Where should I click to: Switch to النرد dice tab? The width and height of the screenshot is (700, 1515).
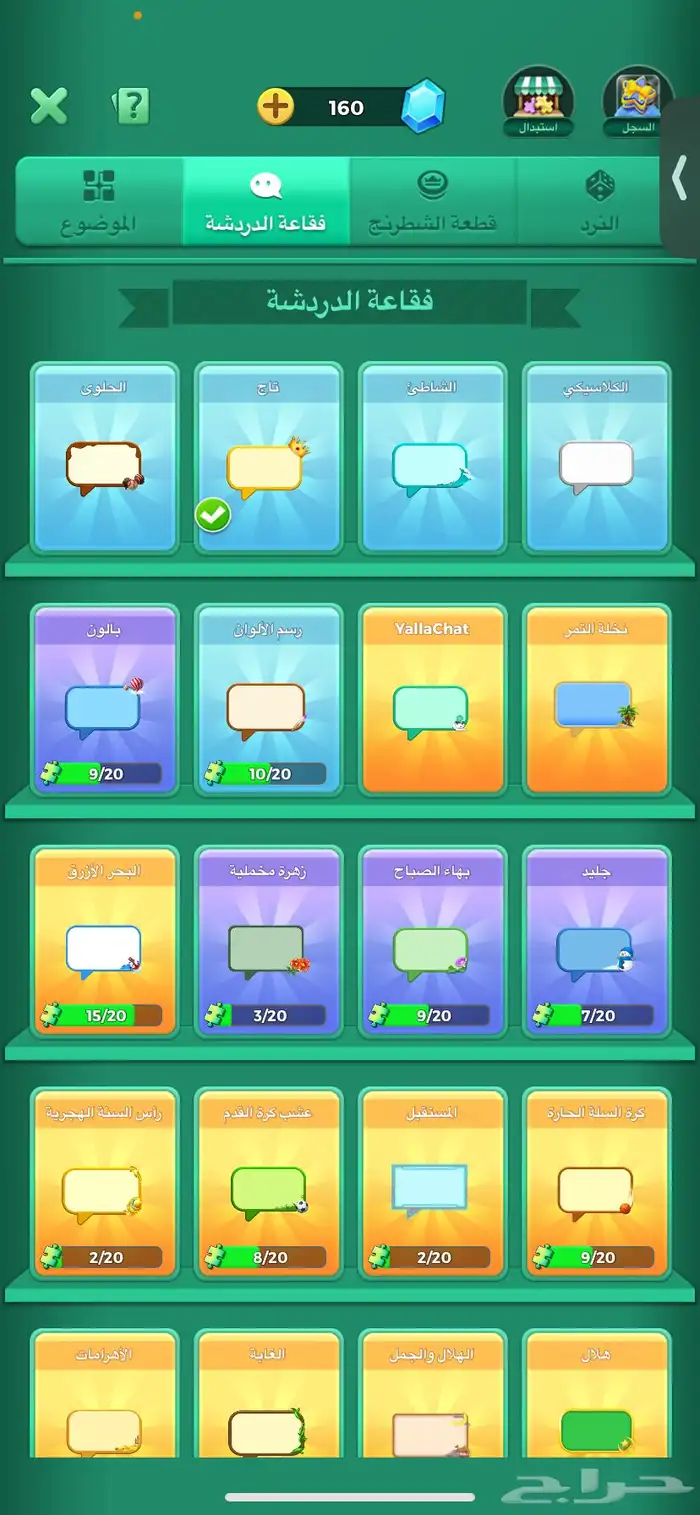point(598,201)
